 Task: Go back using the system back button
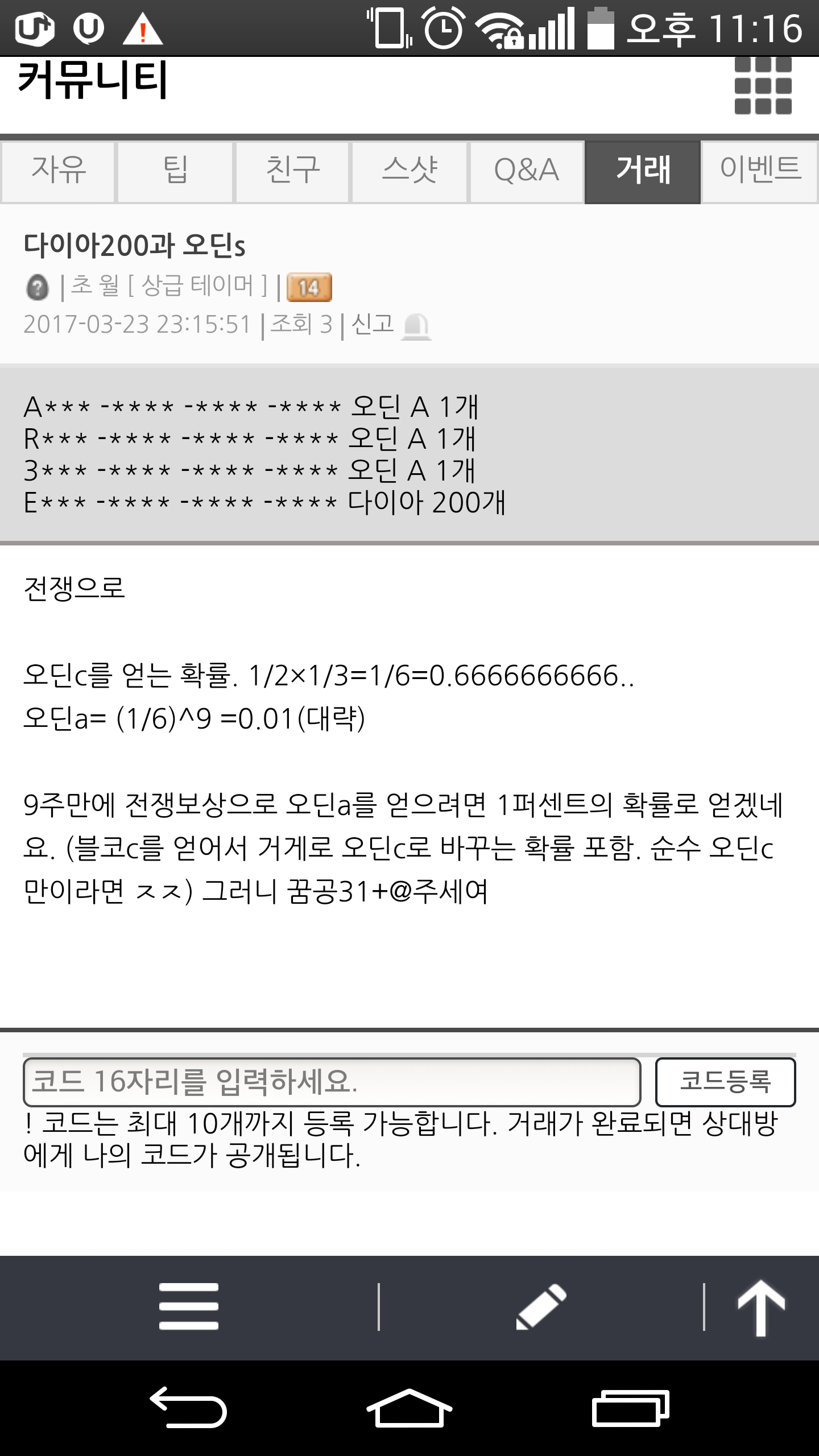pos(189,1408)
